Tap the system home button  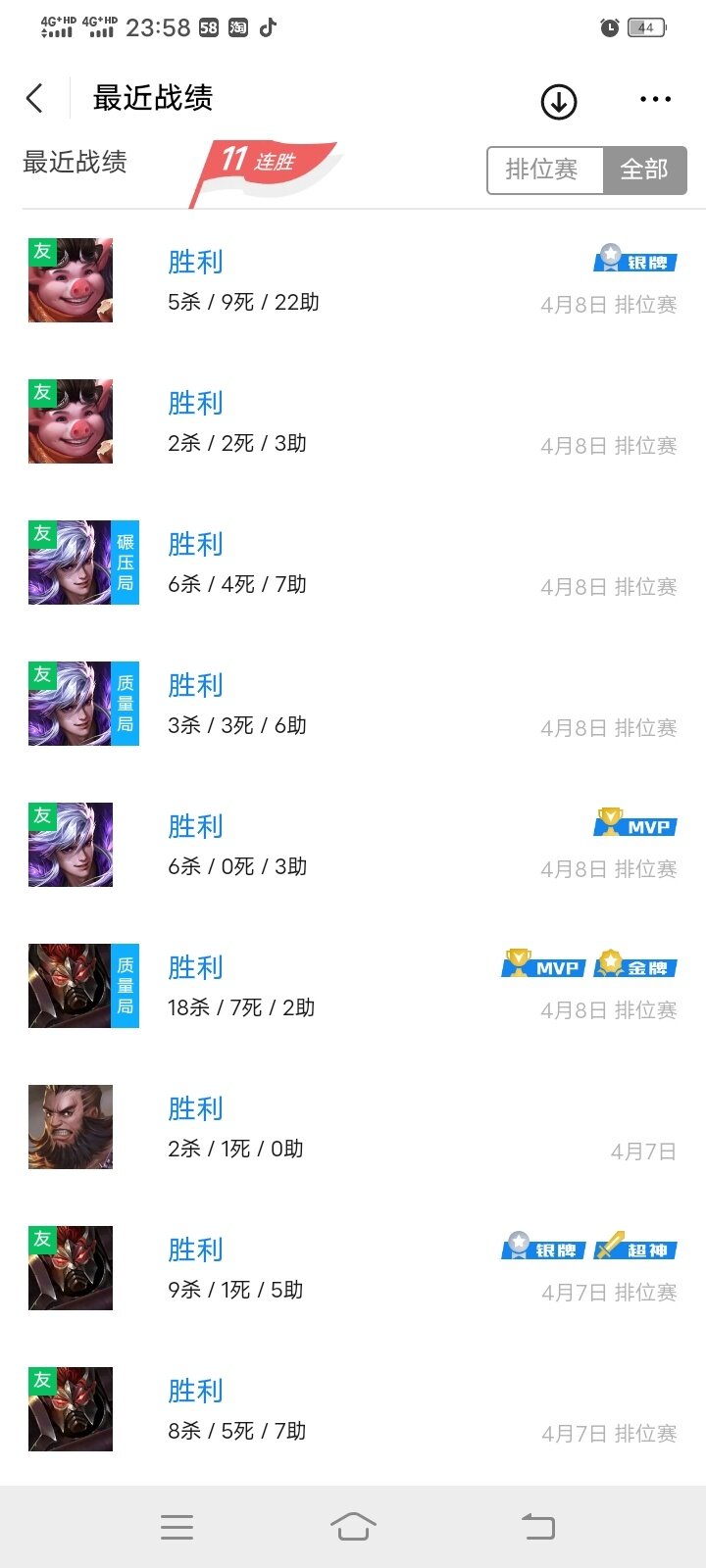point(353,1526)
